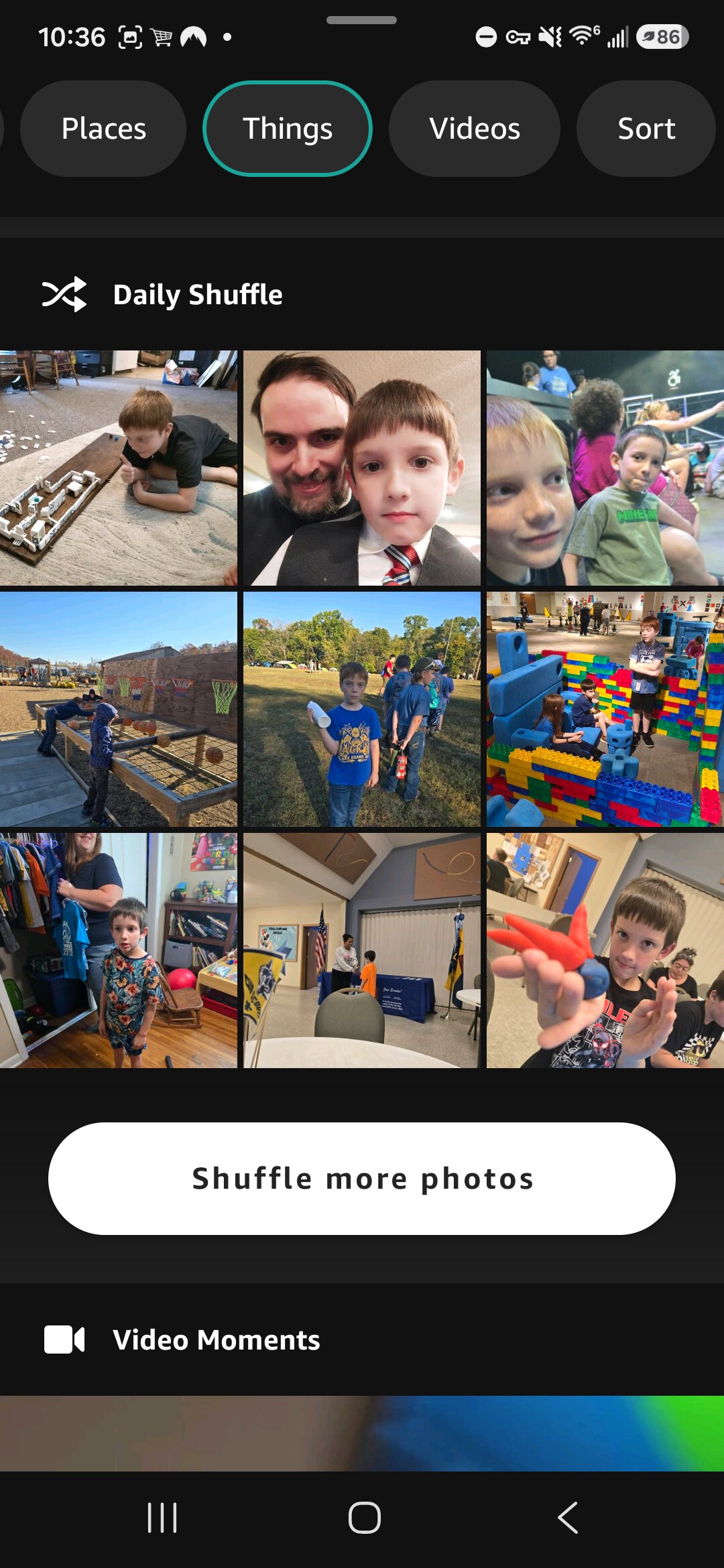Viewport: 724px width, 1568px height.
Task: Go back using the system back button
Action: tap(568, 1518)
